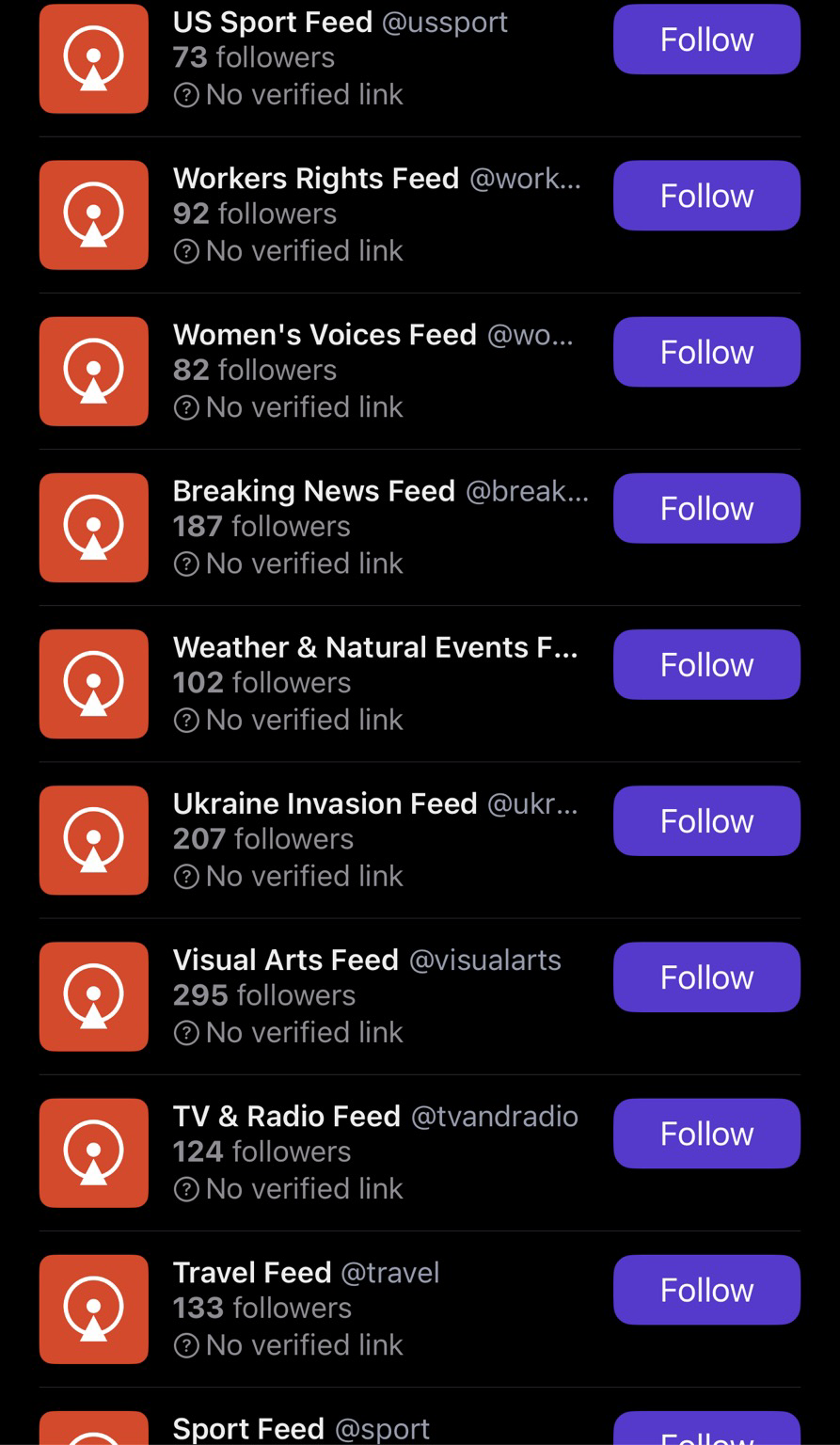Follow Visual Arts Feed

[706, 977]
